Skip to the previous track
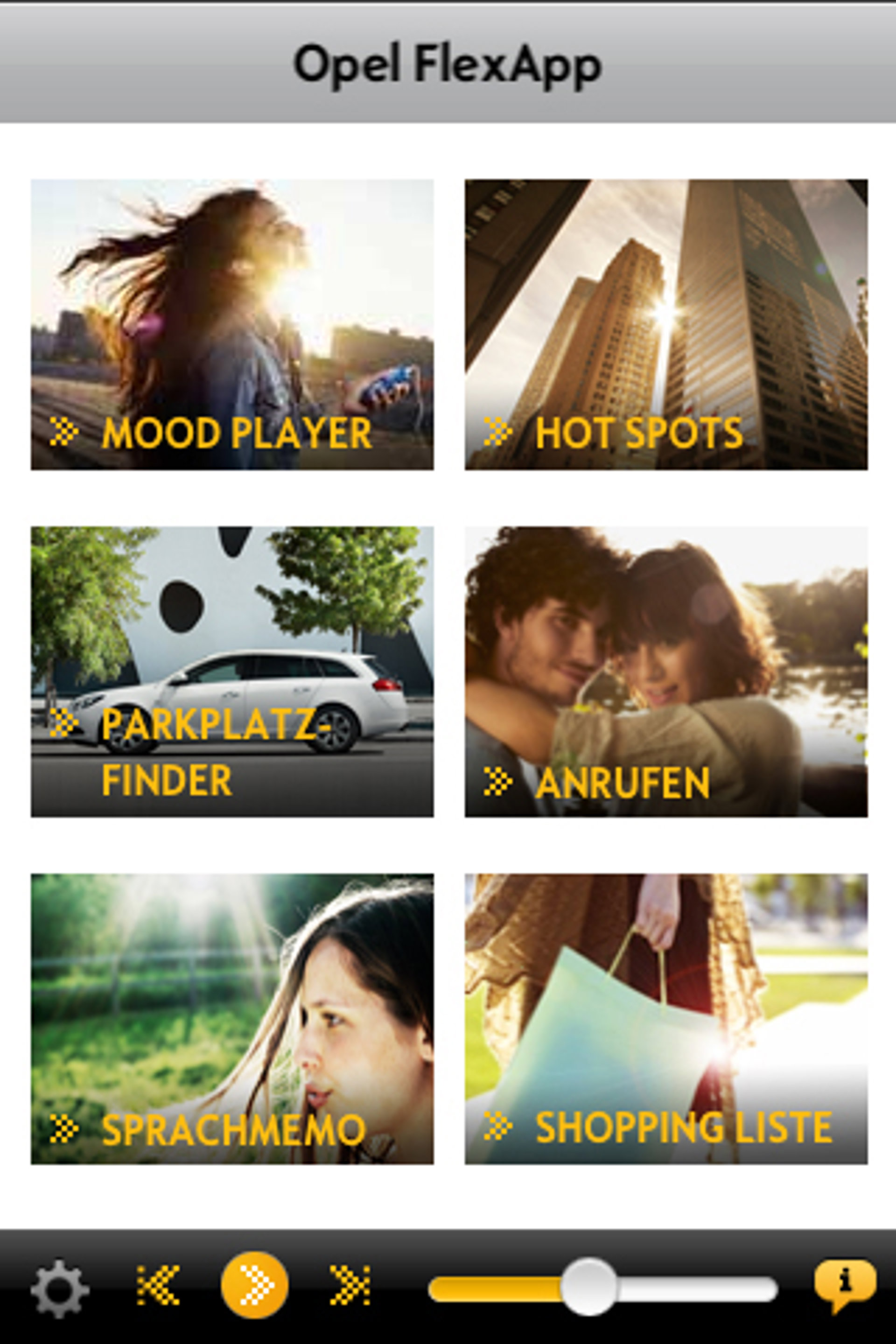Screen dimensions: 896x1344 [159, 1286]
